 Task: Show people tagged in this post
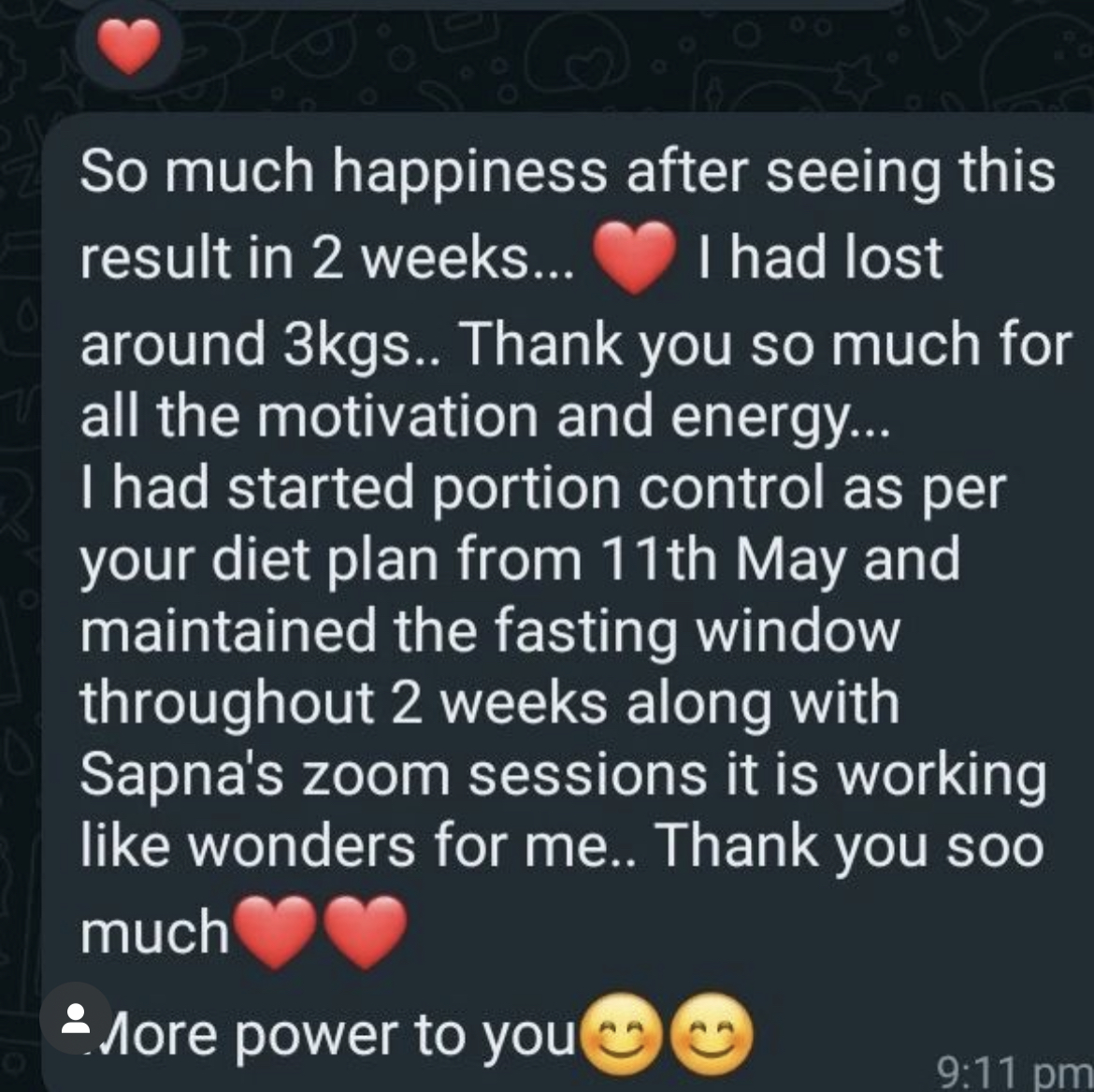(75, 1018)
